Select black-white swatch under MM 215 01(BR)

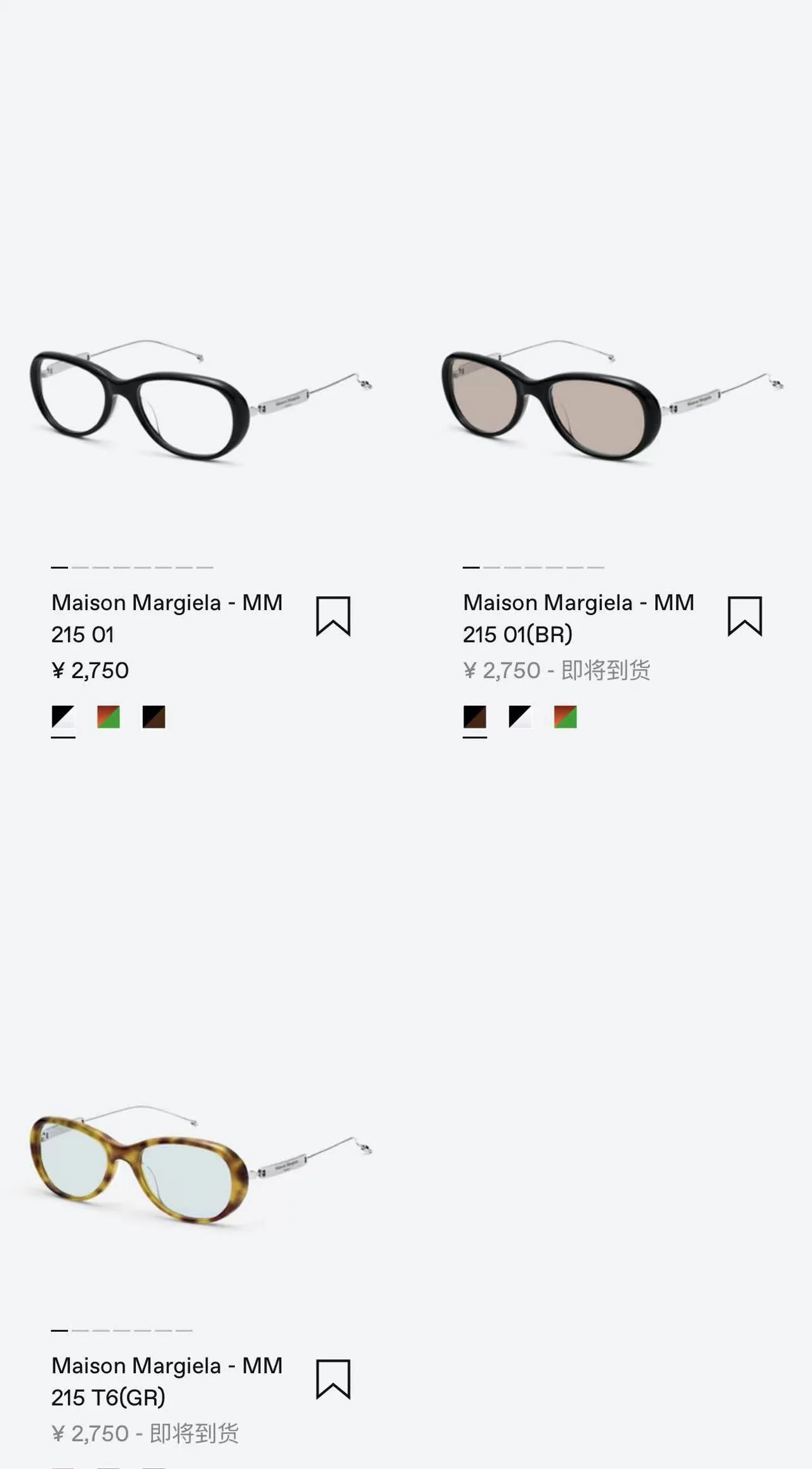coord(520,717)
